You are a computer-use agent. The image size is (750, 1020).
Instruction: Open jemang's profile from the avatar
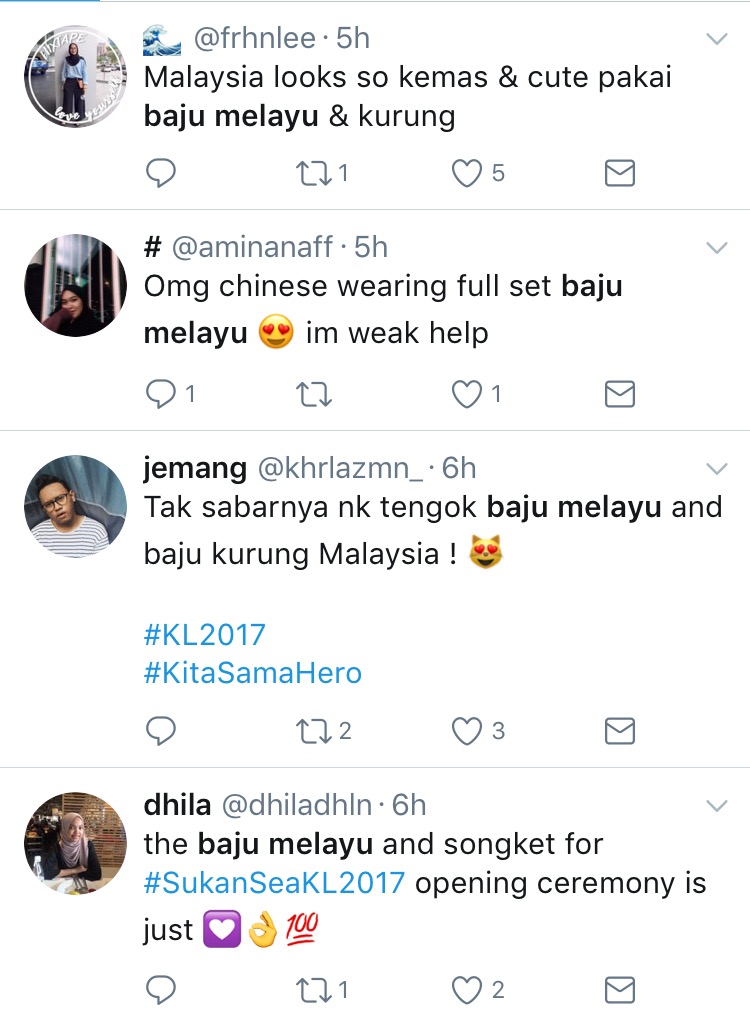tap(75, 507)
